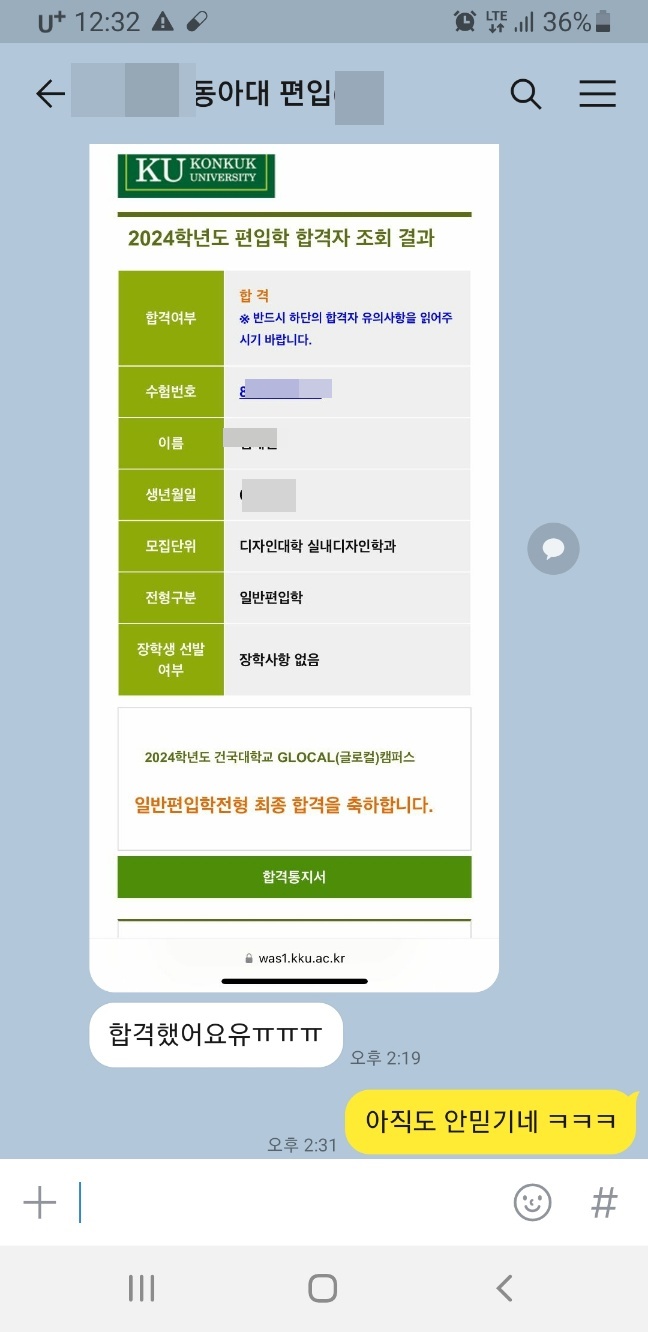Image resolution: width=648 pixels, height=1332 pixels.
Task: Open the emoticon picker
Action: [x=532, y=1202]
